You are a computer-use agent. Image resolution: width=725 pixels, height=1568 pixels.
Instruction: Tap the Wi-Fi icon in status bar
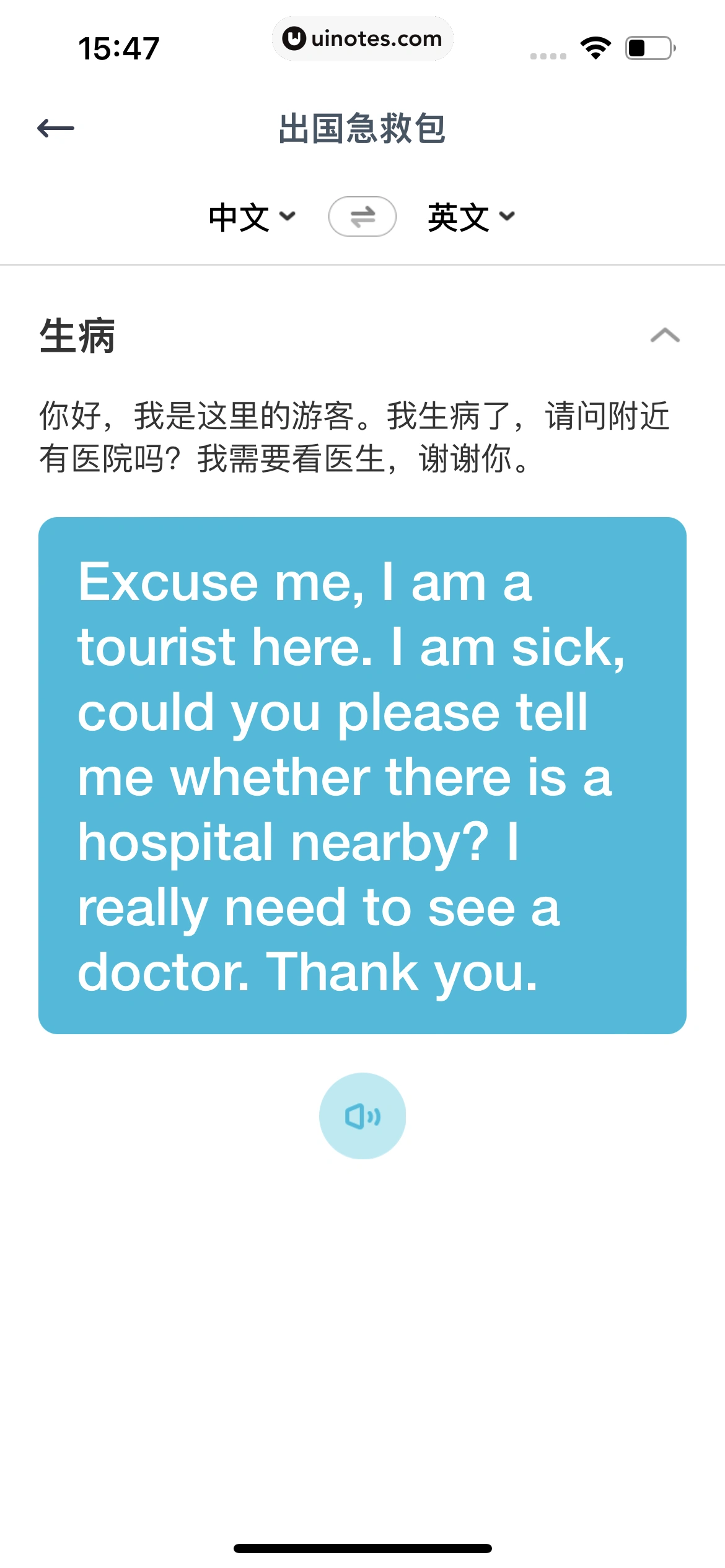point(595,50)
